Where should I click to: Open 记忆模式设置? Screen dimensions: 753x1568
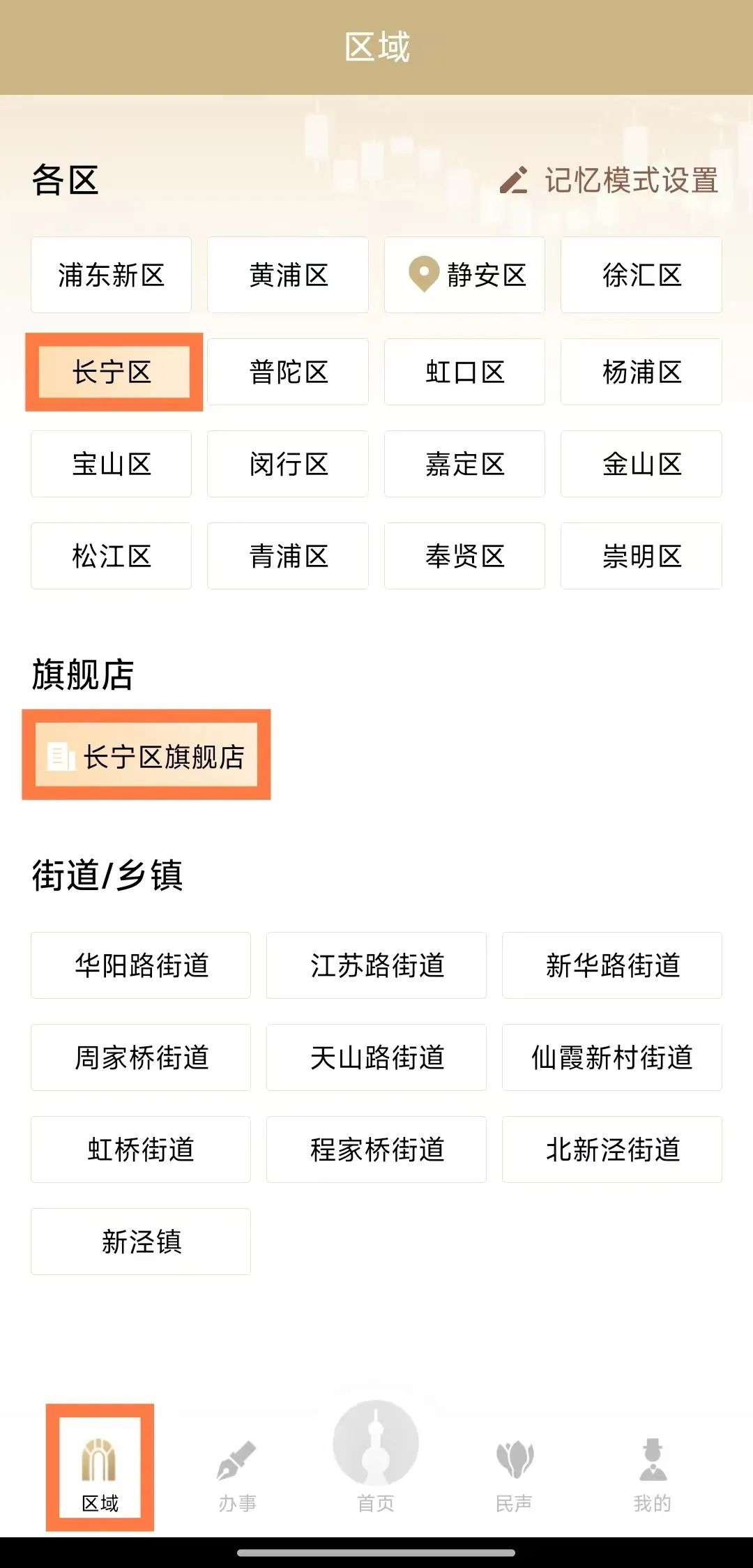click(x=609, y=181)
